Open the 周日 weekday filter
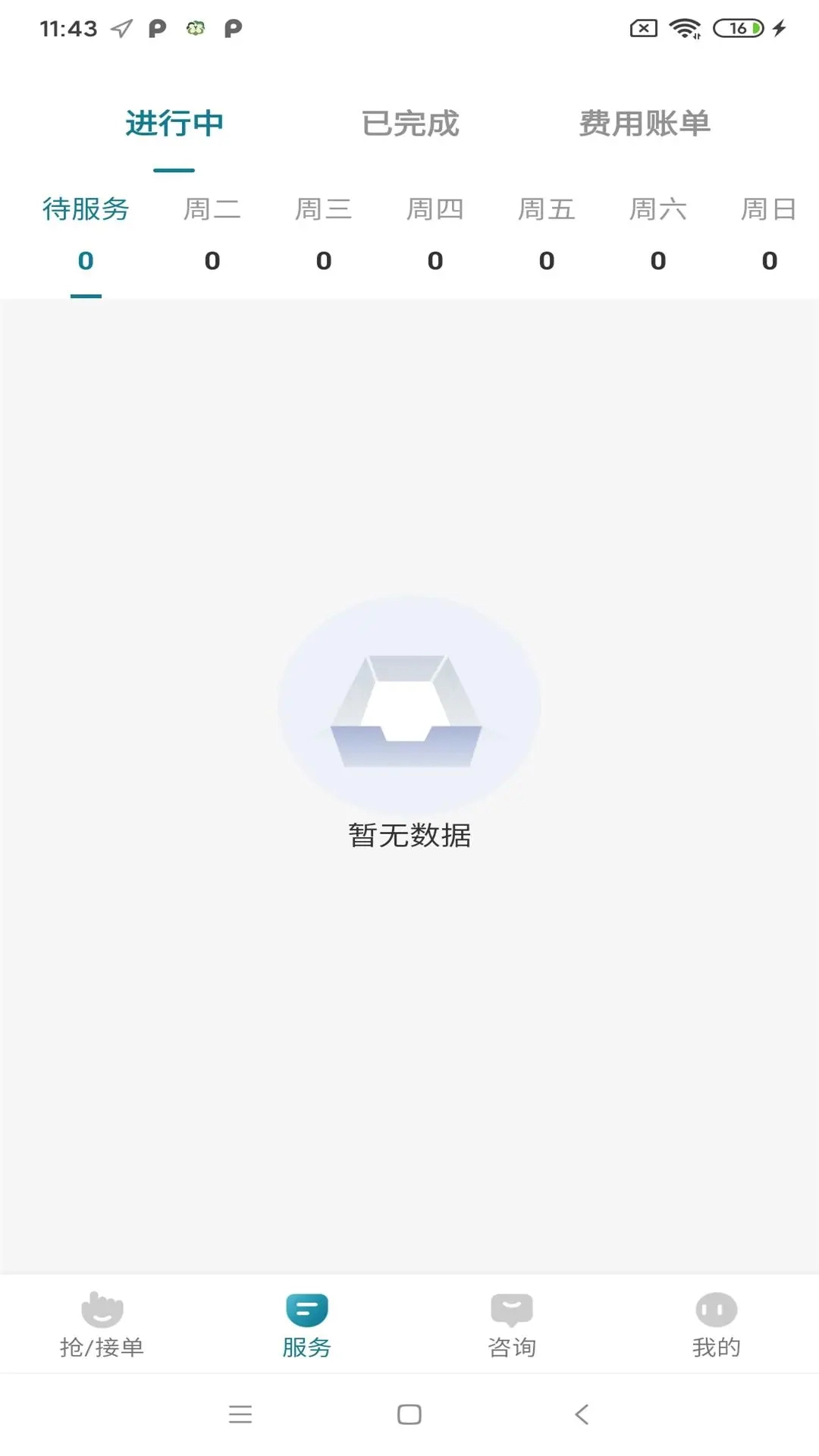819x1456 pixels. point(769,210)
